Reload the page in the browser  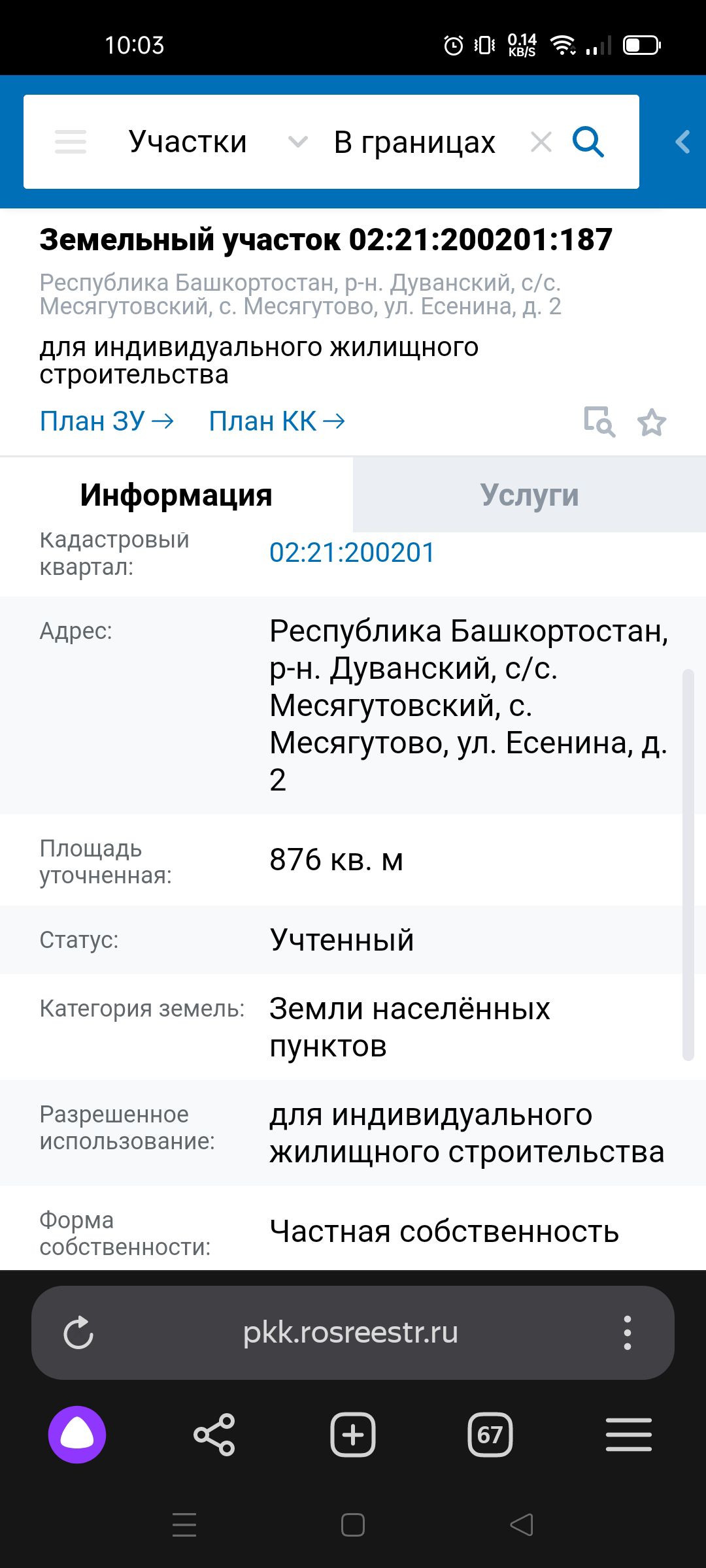click(x=78, y=1332)
